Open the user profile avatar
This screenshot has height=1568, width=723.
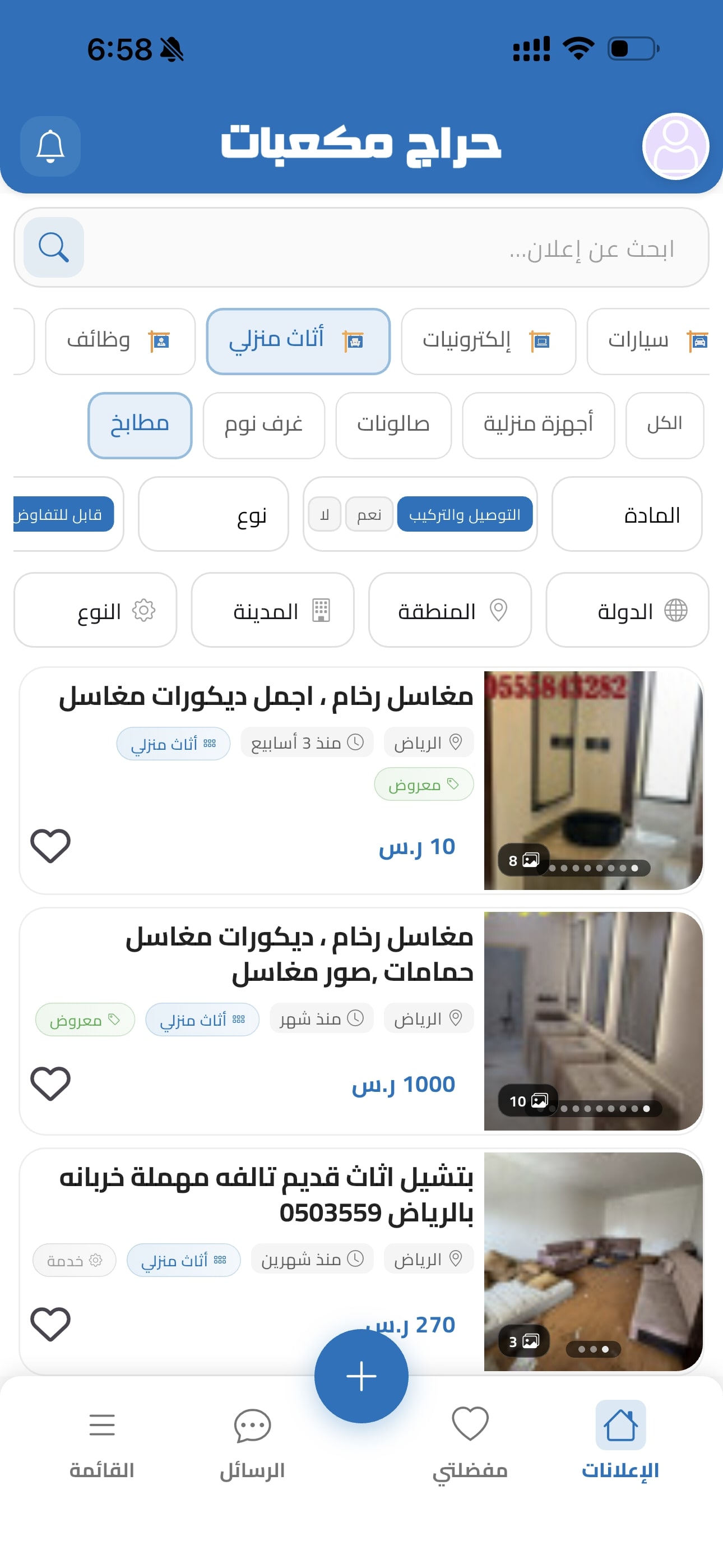675,146
